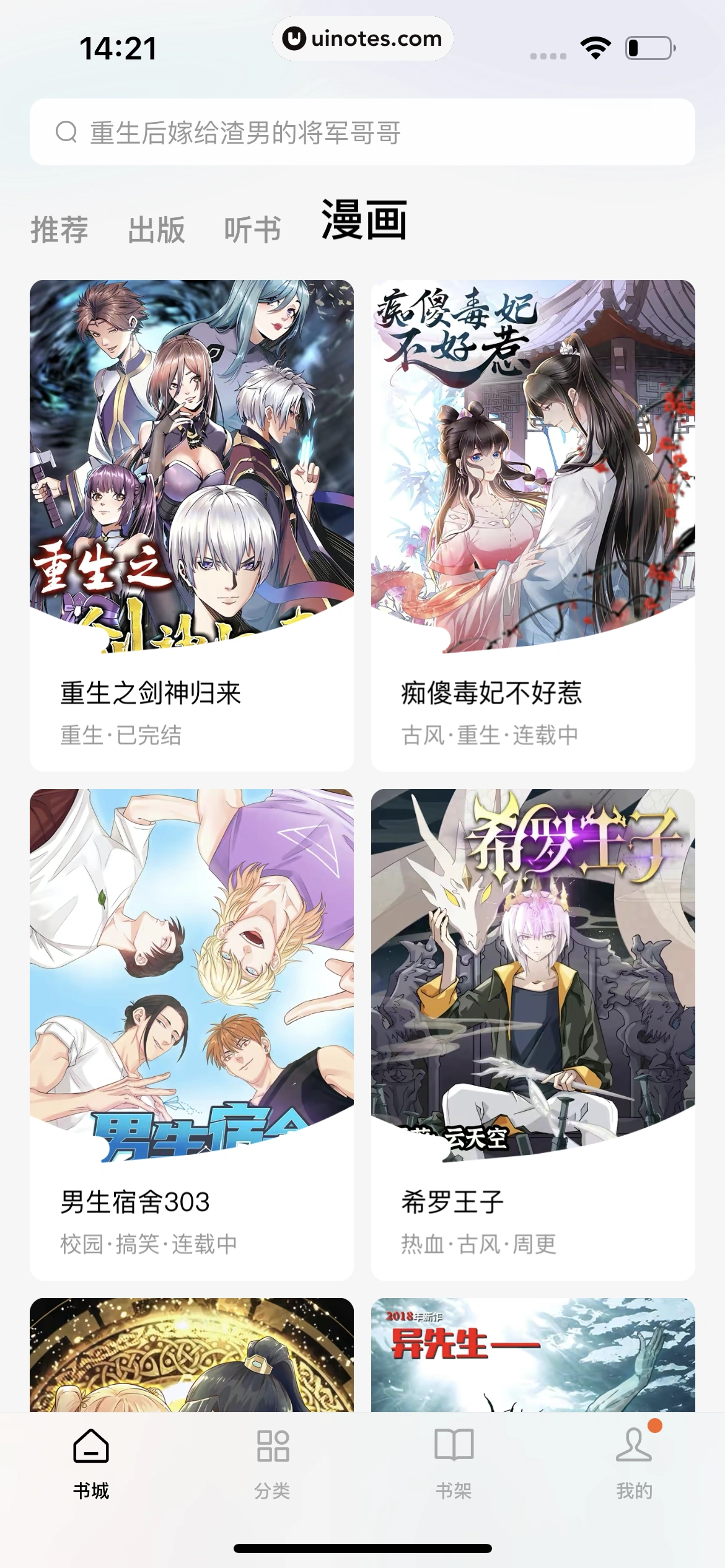
Task: Switch to the 推荐 tab
Action: [59, 230]
